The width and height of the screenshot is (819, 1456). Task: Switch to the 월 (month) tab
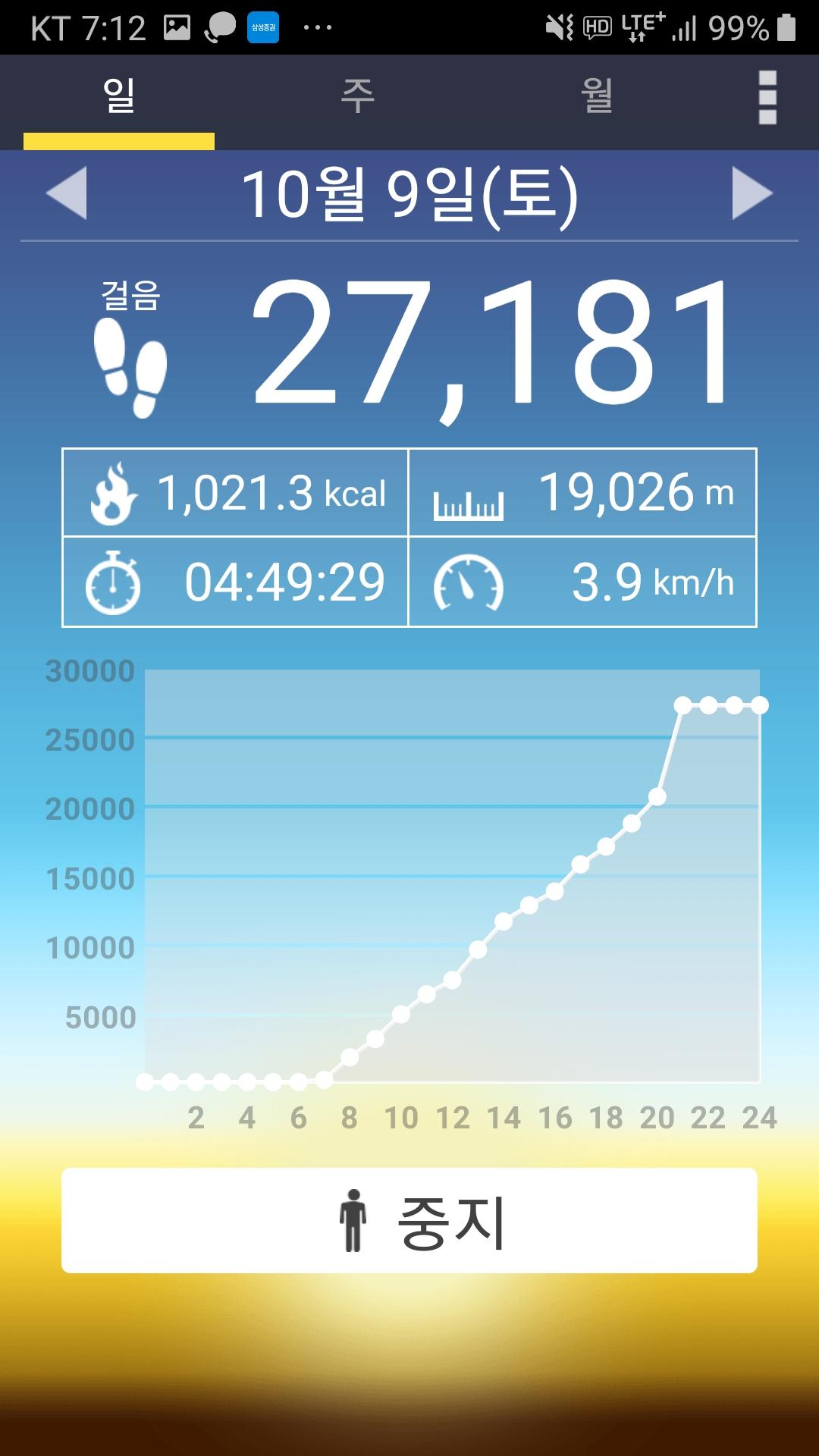(x=597, y=97)
